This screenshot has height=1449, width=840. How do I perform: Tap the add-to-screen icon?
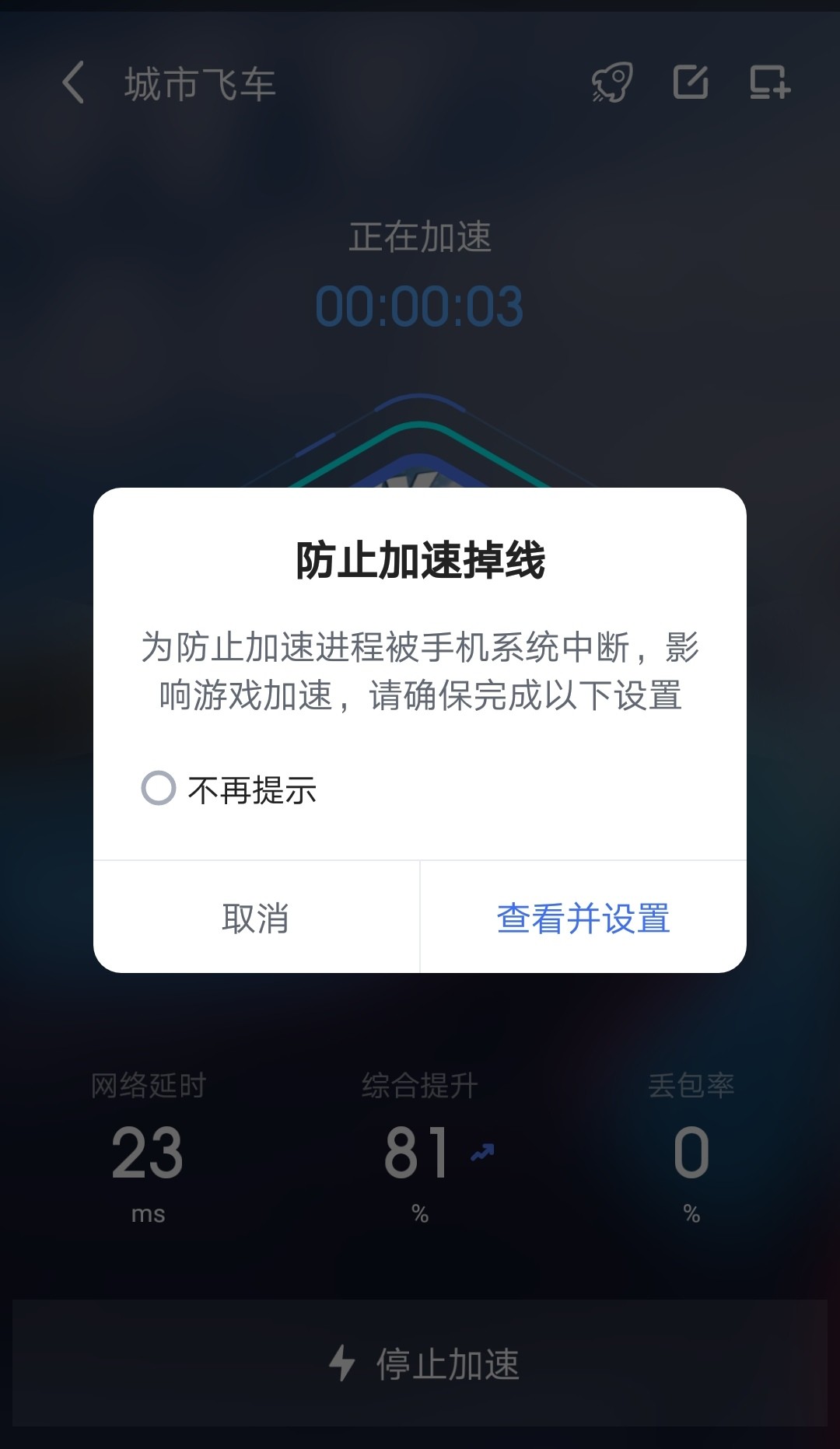click(x=769, y=83)
